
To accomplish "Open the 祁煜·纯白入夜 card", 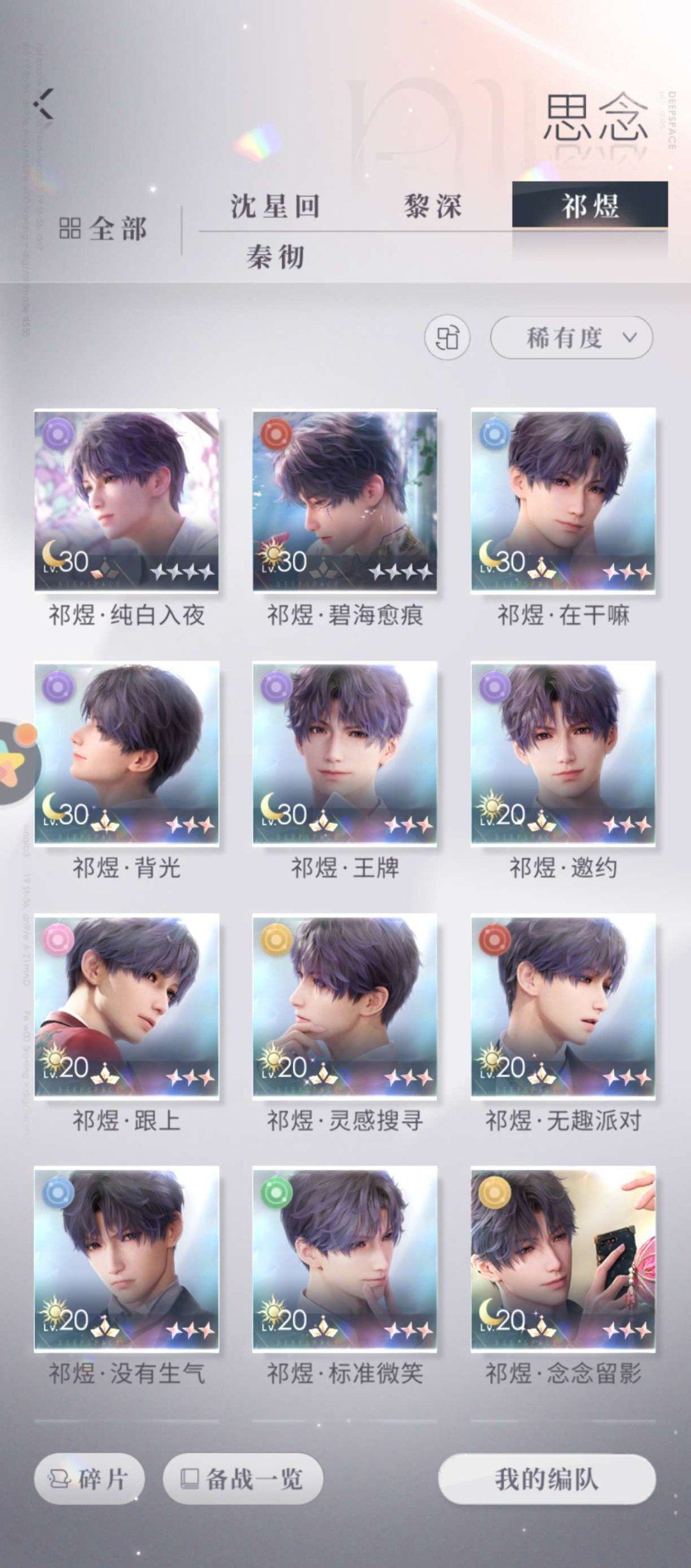I will tap(127, 500).
